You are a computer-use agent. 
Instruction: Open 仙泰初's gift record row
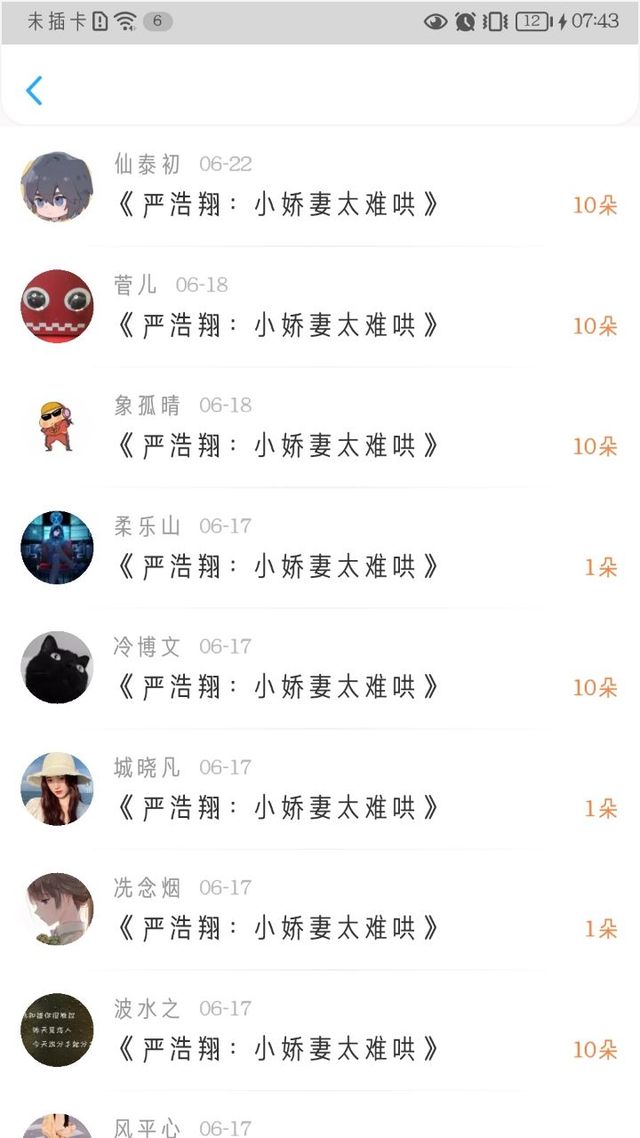click(x=330, y=187)
